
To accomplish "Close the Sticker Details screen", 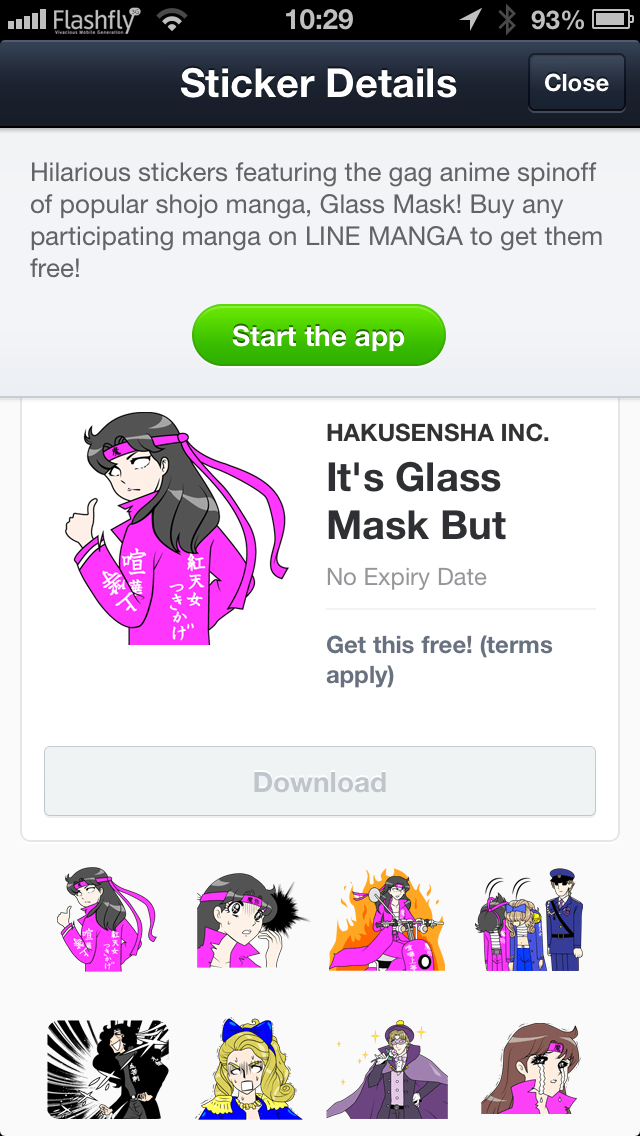I will 576,83.
